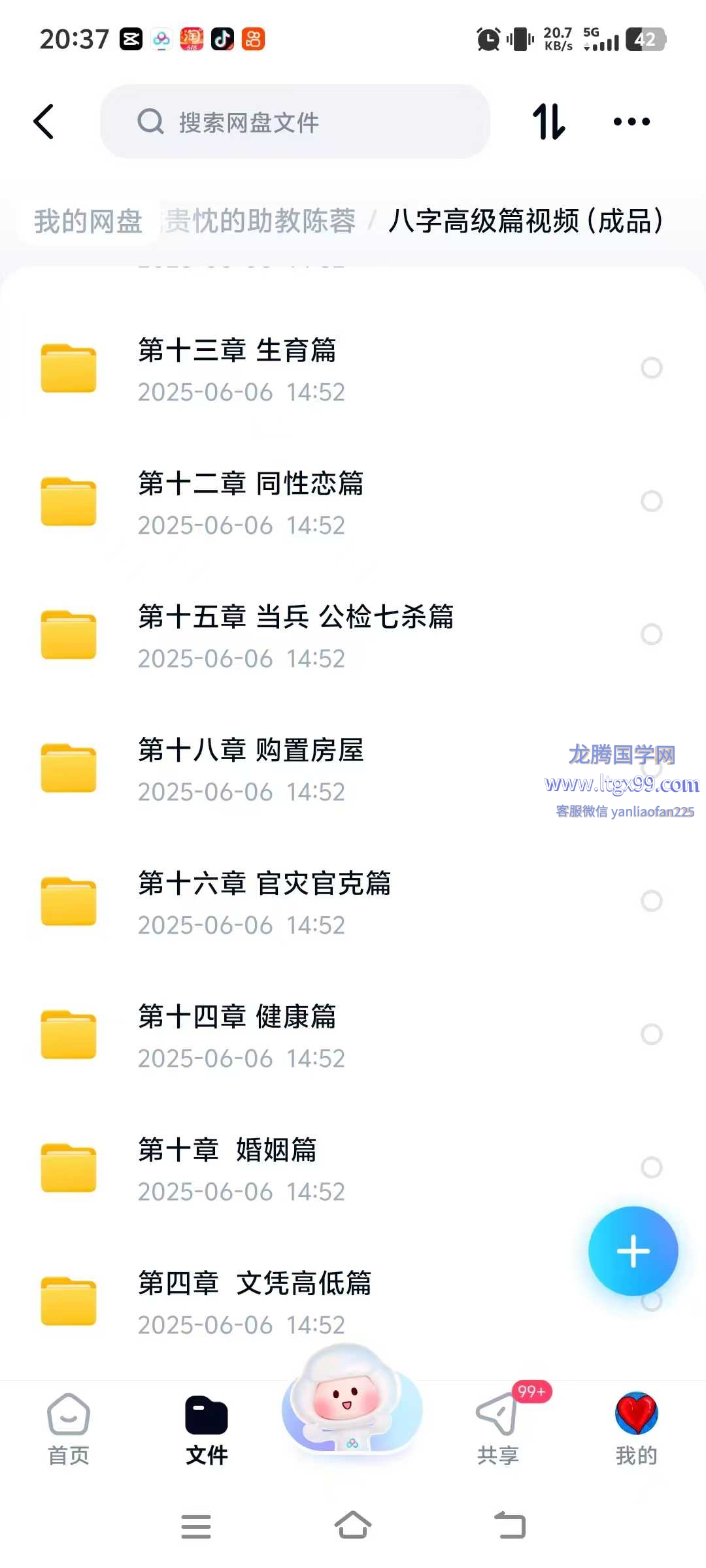Switch to the 首页 tab

click(69, 1429)
